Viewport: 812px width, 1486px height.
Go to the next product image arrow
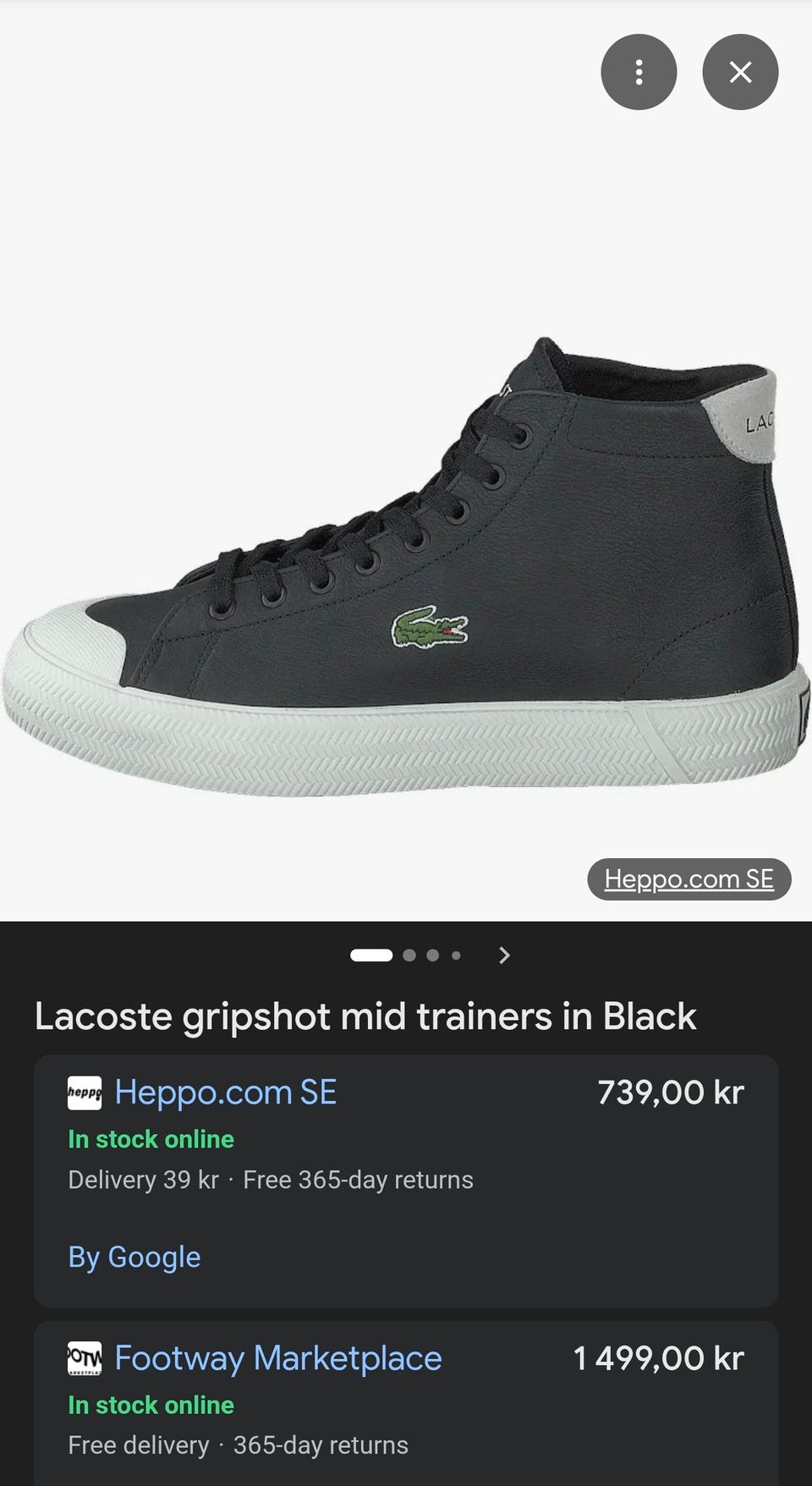point(504,955)
